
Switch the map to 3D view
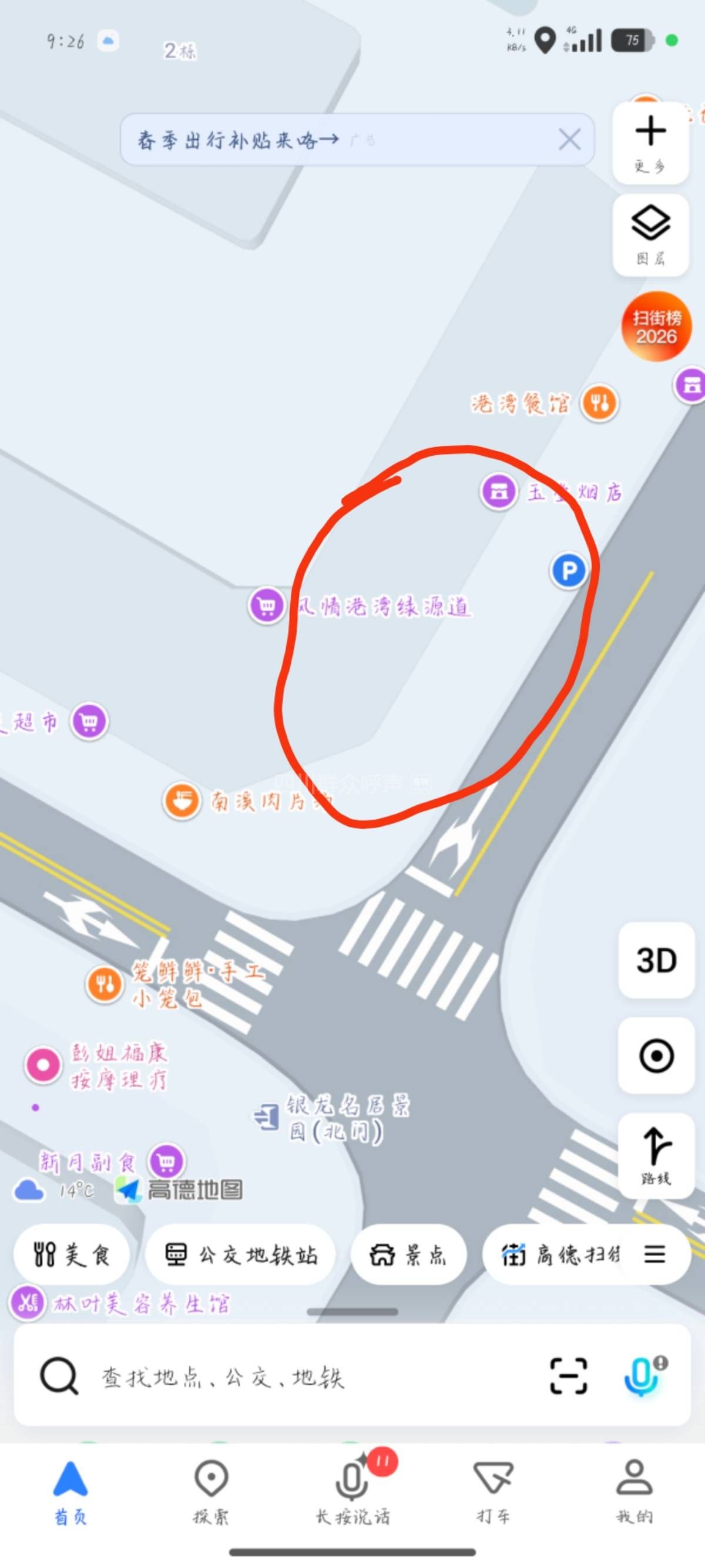pos(656,961)
